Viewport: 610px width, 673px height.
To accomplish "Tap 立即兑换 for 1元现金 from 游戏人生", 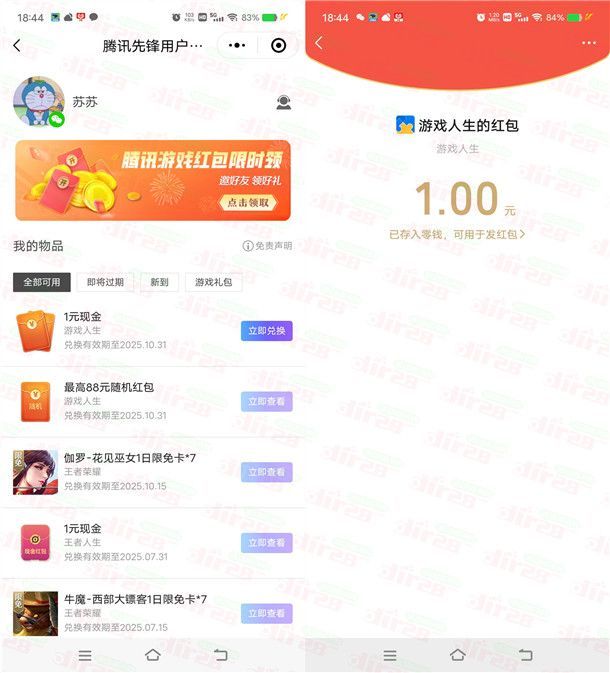I will pos(266,331).
